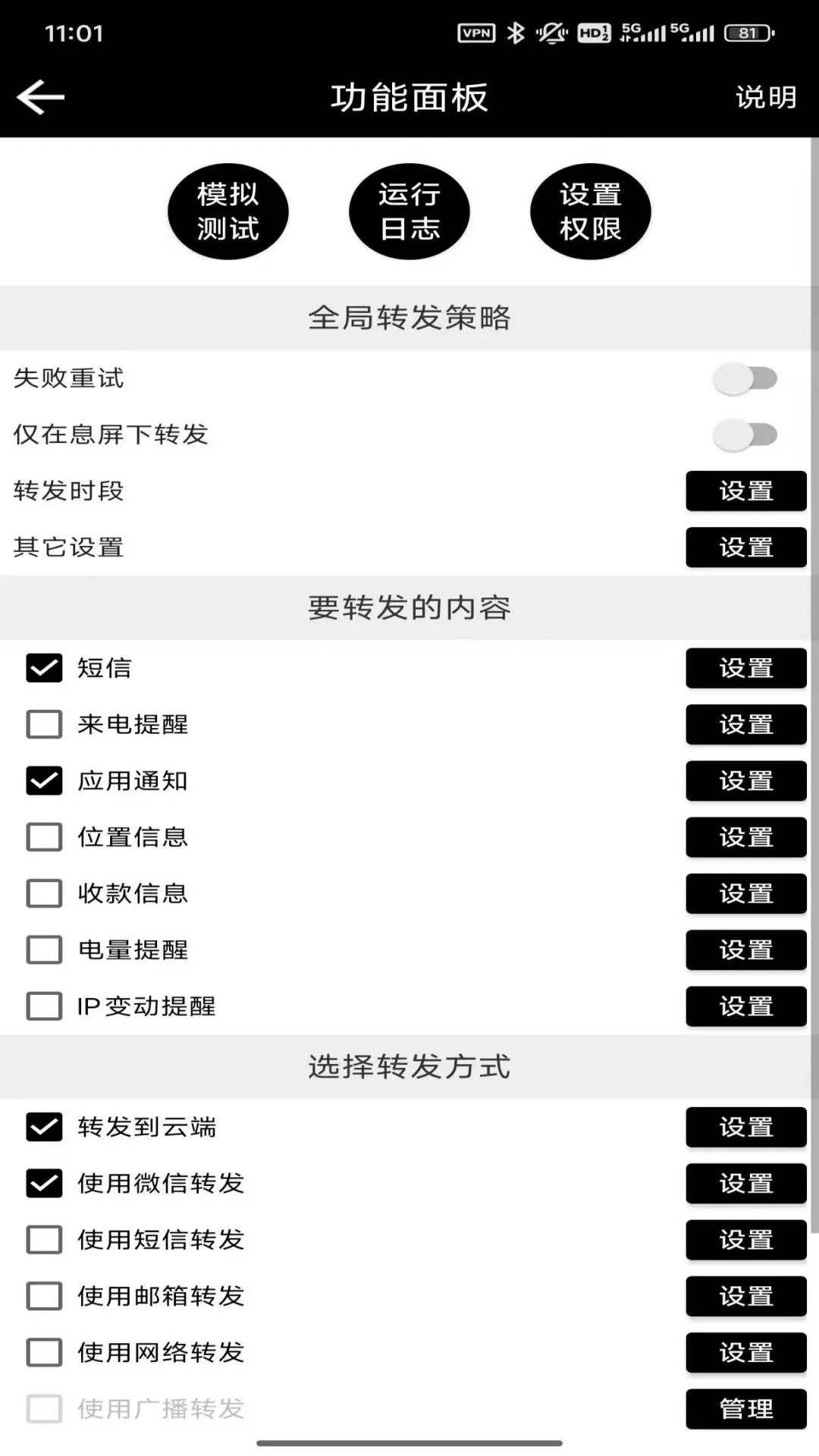This screenshot has height=1456, width=819.
Task: Open the 运行日志 run log icon
Action: pos(409,212)
